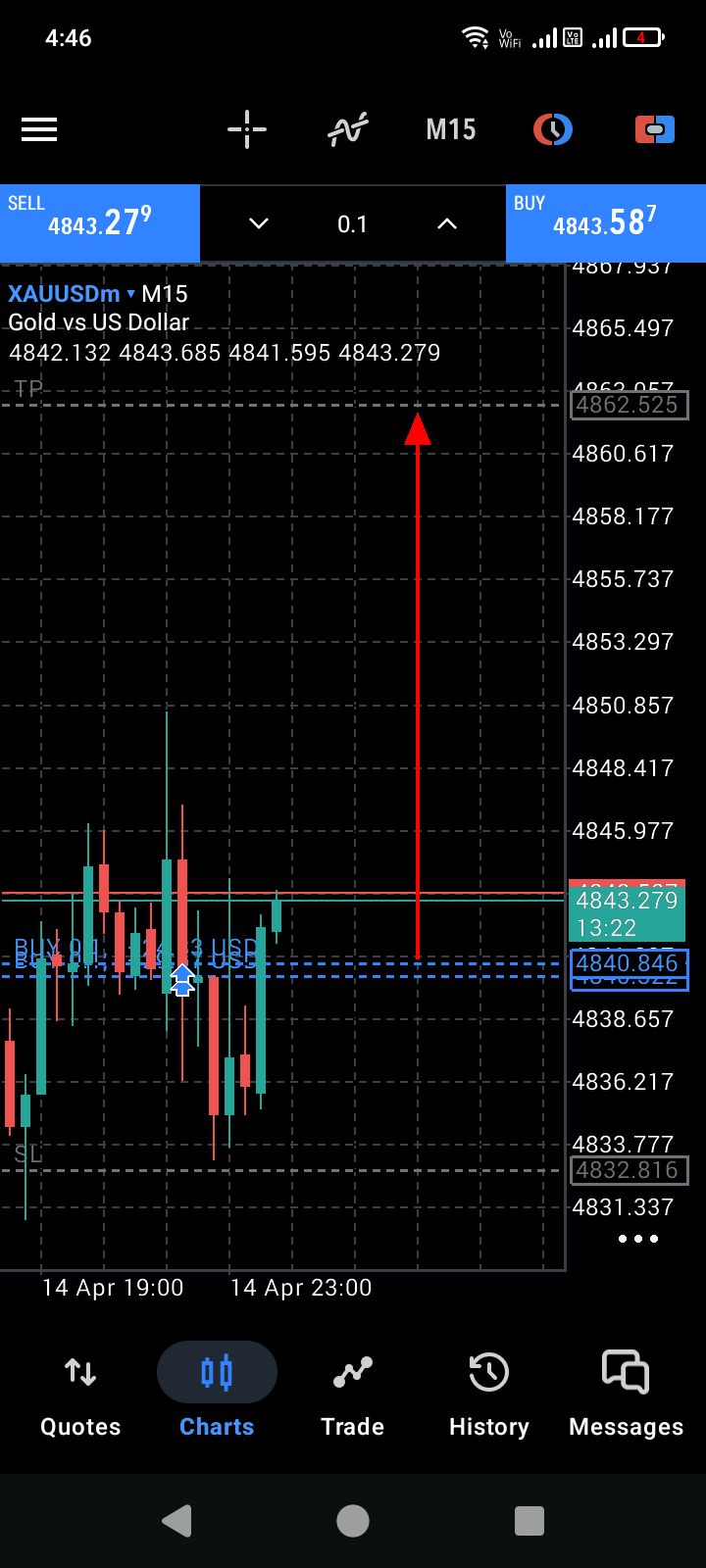Activate the crosshair tool
The image size is (706, 1568).
(247, 129)
